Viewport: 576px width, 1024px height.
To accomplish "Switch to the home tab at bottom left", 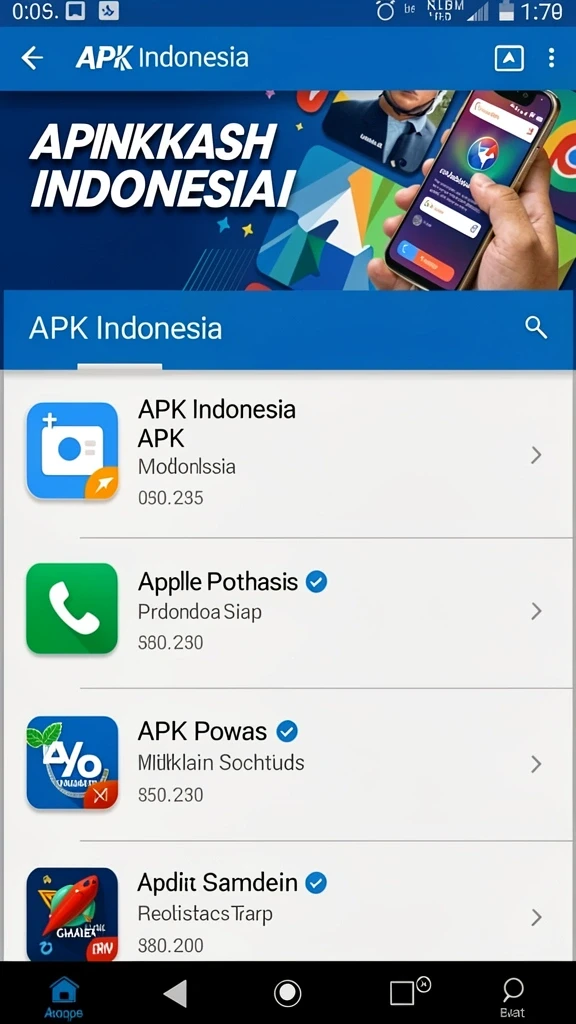I will [x=64, y=996].
